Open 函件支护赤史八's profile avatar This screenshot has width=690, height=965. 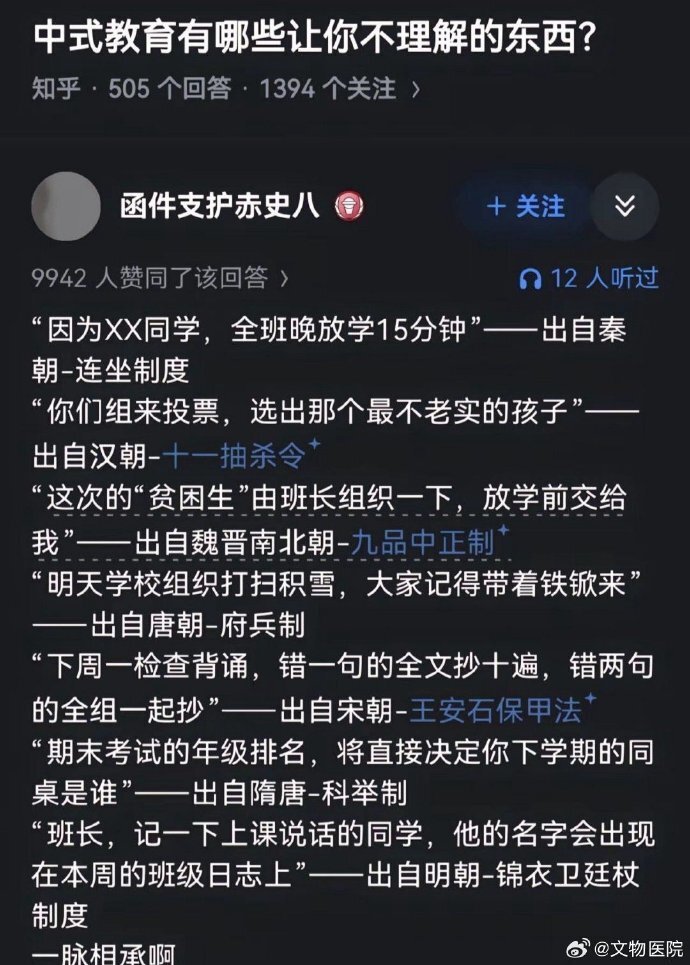click(66, 207)
